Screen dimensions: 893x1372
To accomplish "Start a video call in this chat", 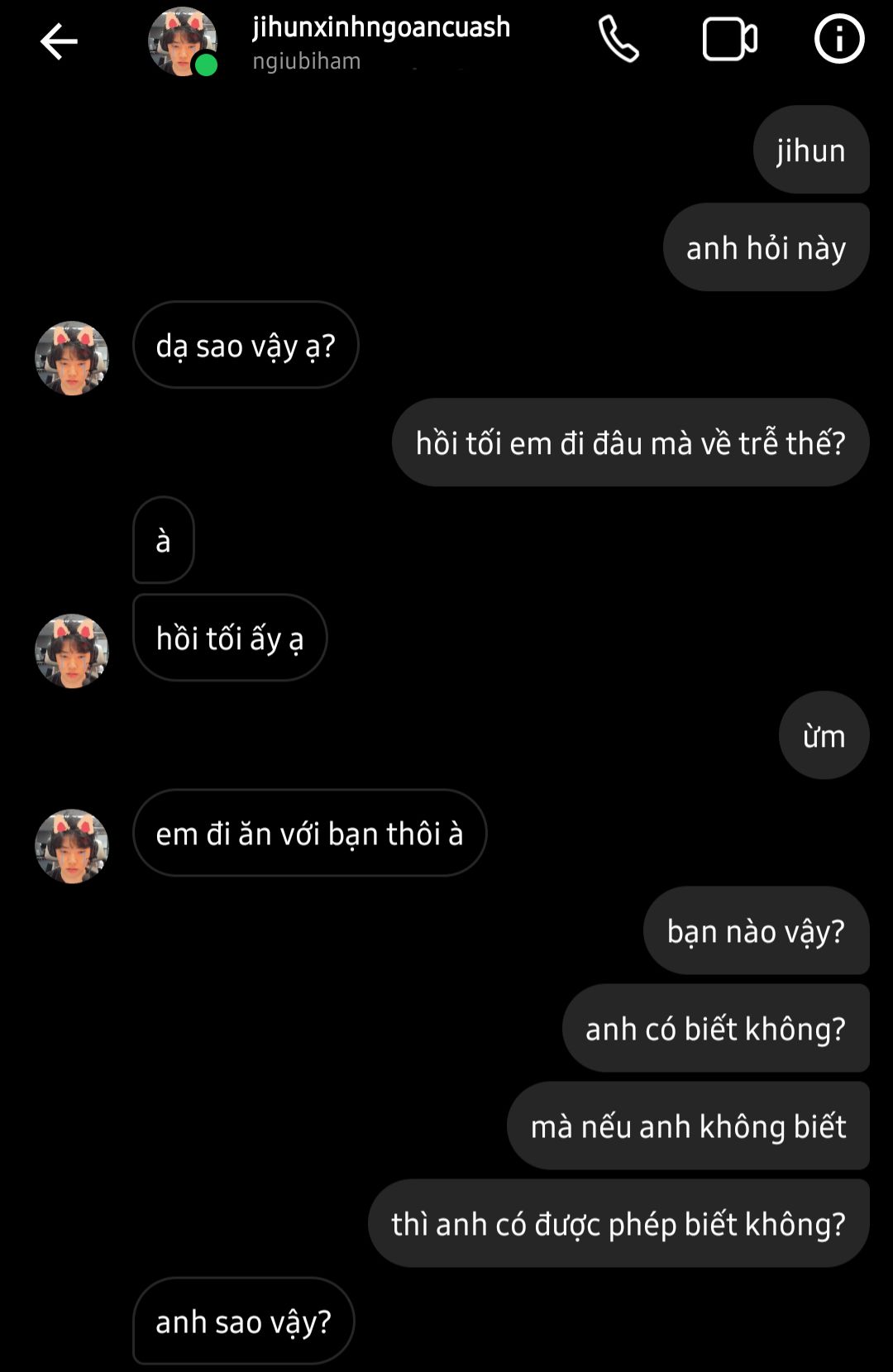I will coord(729,40).
